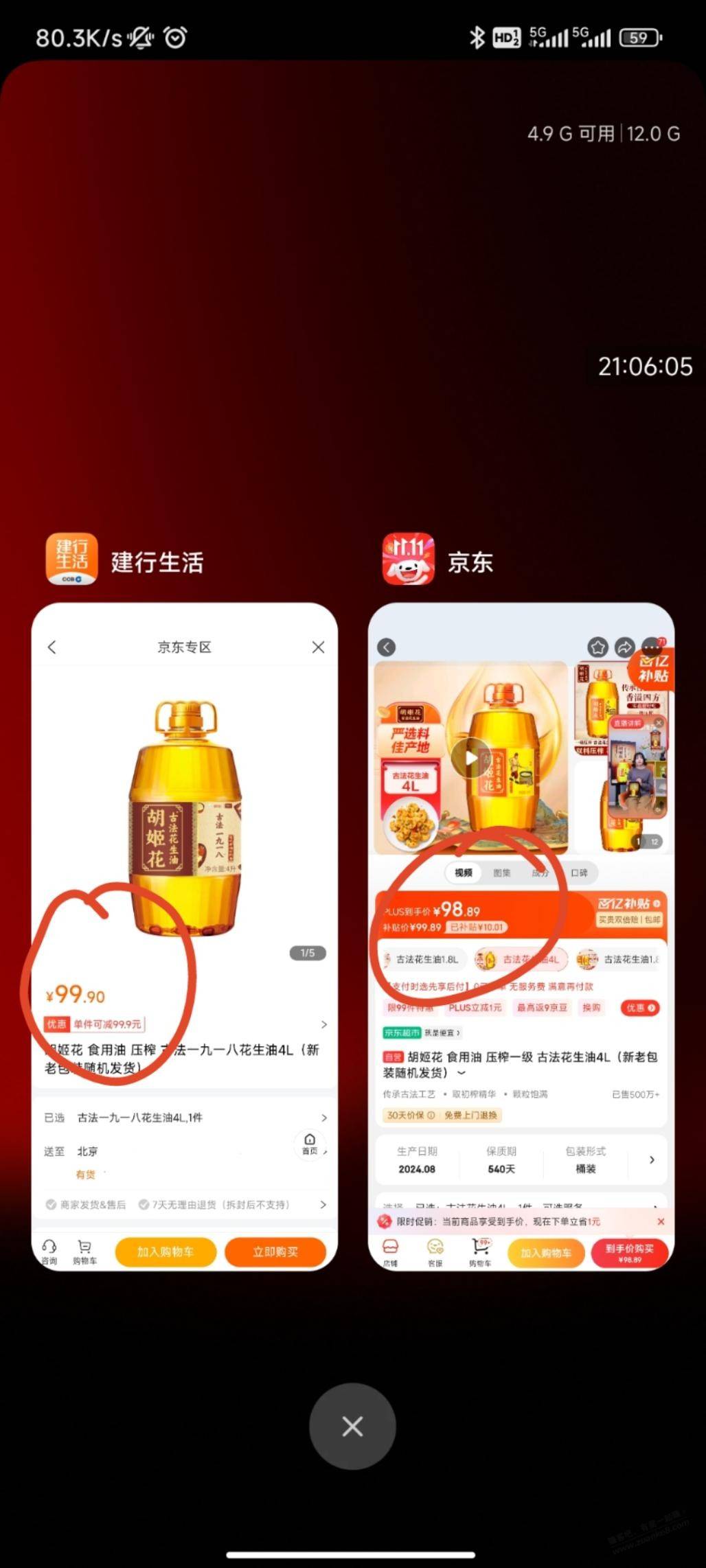Clear all recent apps with the X button
The image size is (706, 1568).
(x=352, y=1427)
